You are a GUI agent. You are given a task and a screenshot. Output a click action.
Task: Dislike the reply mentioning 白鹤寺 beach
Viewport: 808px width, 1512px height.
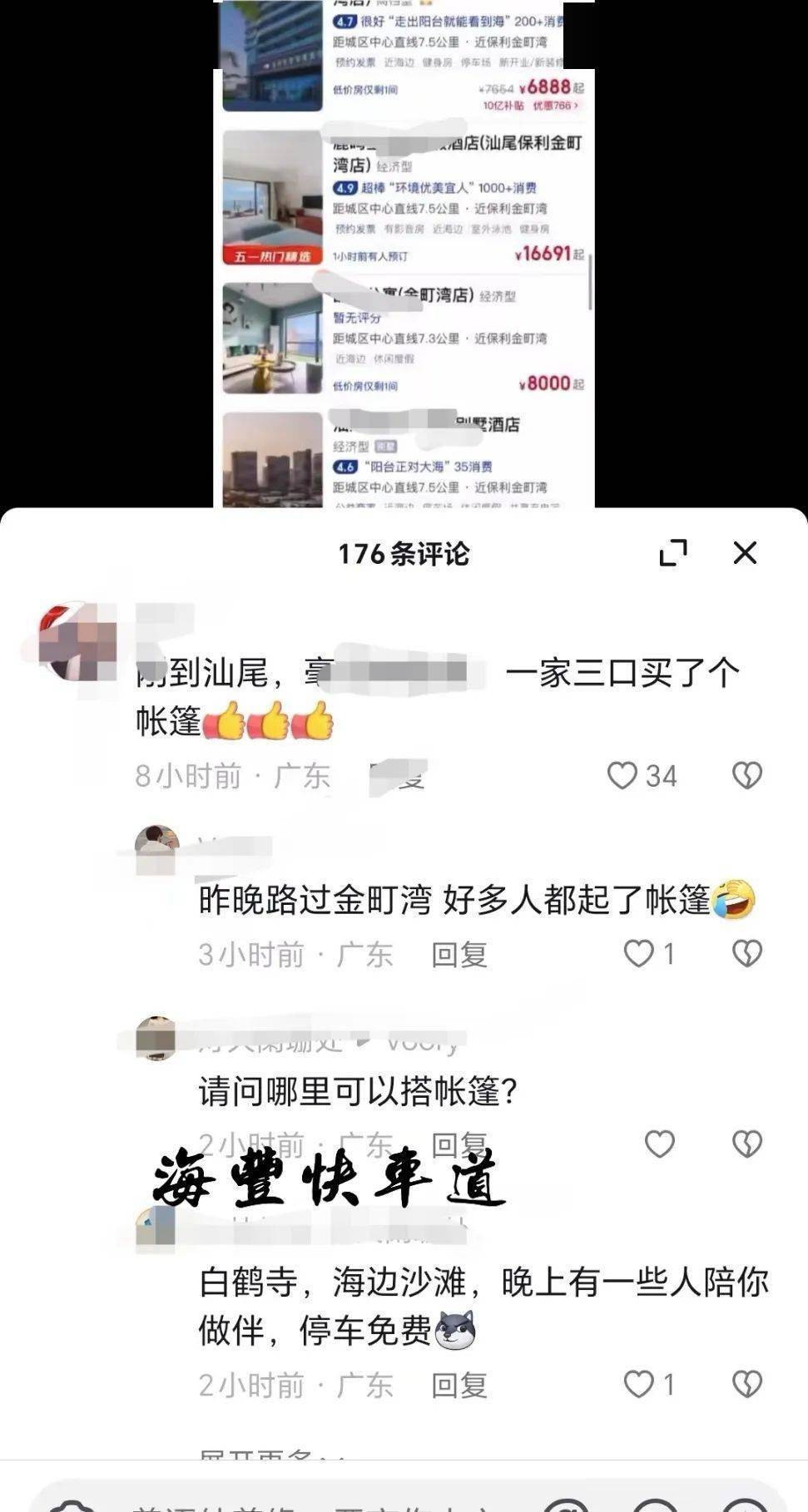[x=746, y=1384]
